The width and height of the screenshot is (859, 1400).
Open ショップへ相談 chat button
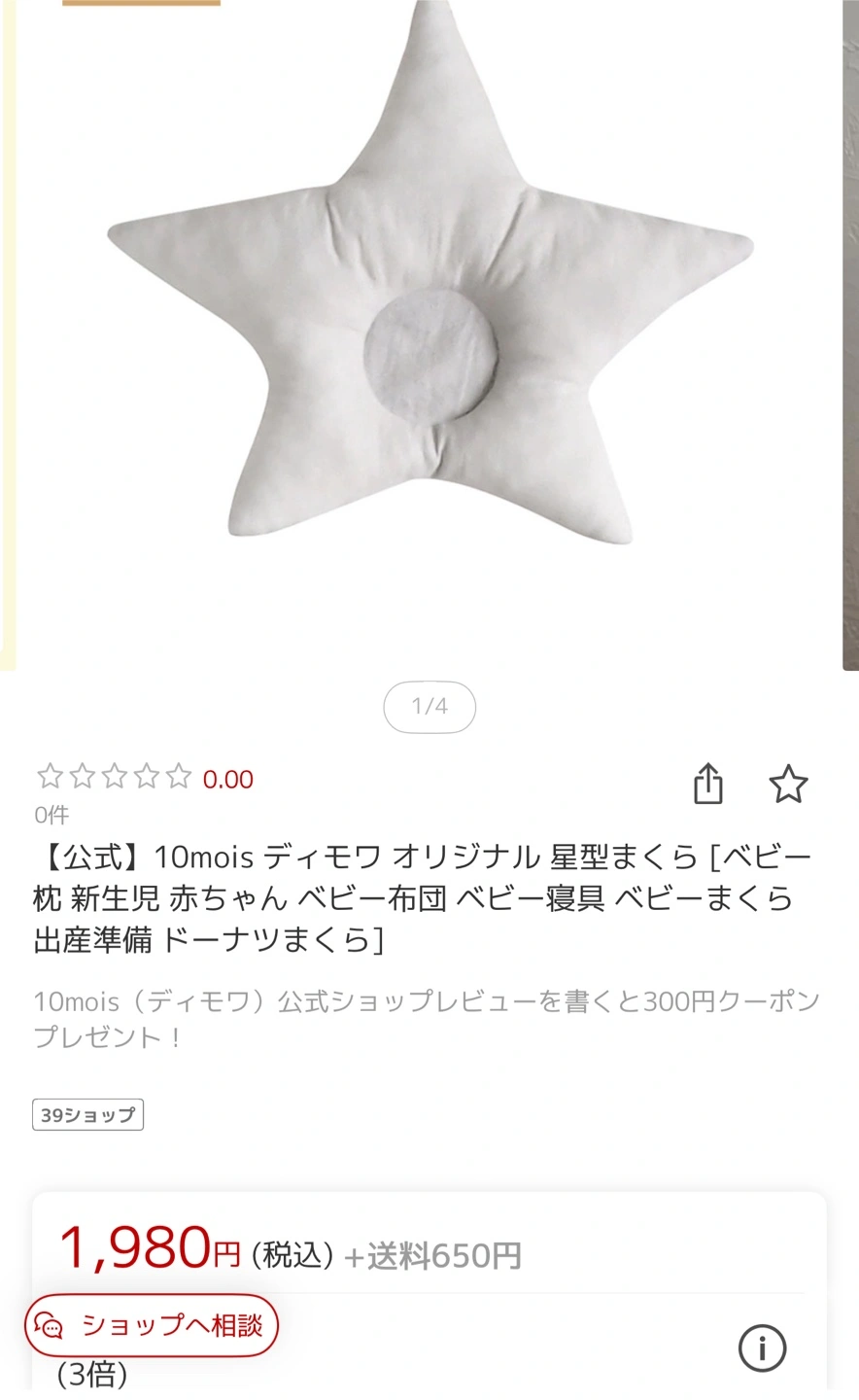point(152,1324)
